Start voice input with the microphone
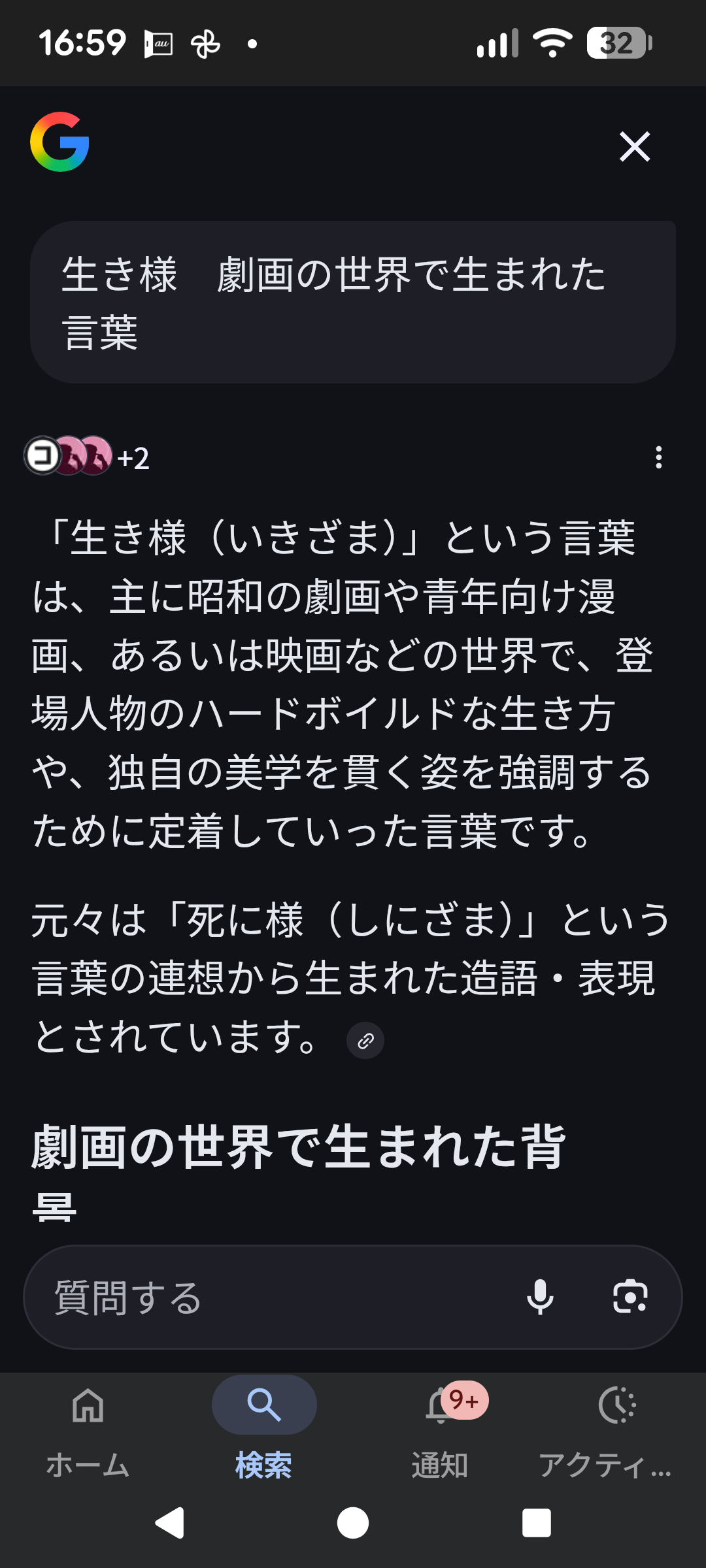 pyautogui.click(x=540, y=1298)
